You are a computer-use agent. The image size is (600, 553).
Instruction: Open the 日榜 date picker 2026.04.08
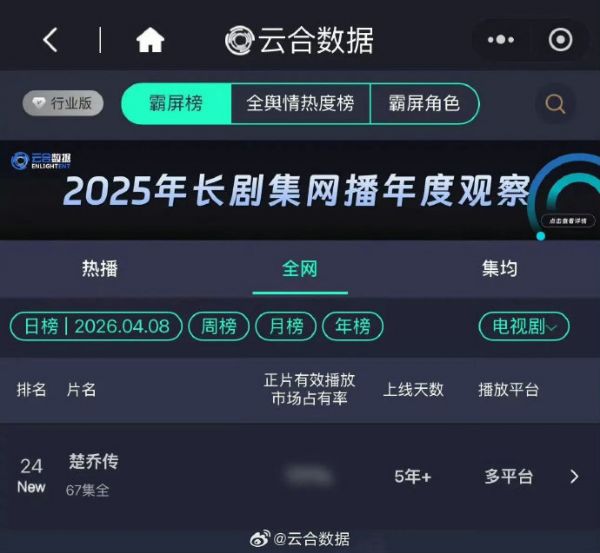click(x=96, y=326)
